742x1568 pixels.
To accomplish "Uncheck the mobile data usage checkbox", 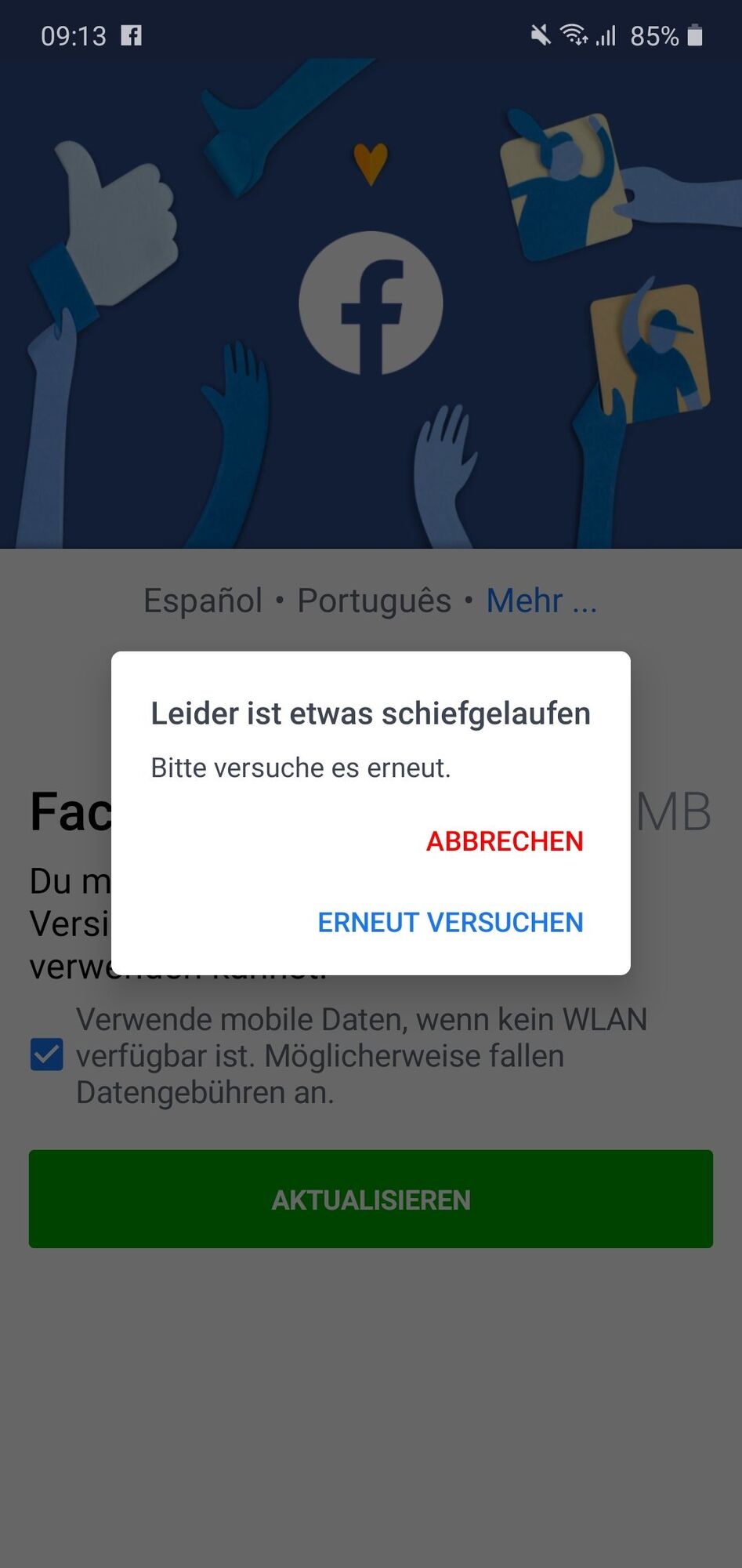I will coord(47,1054).
